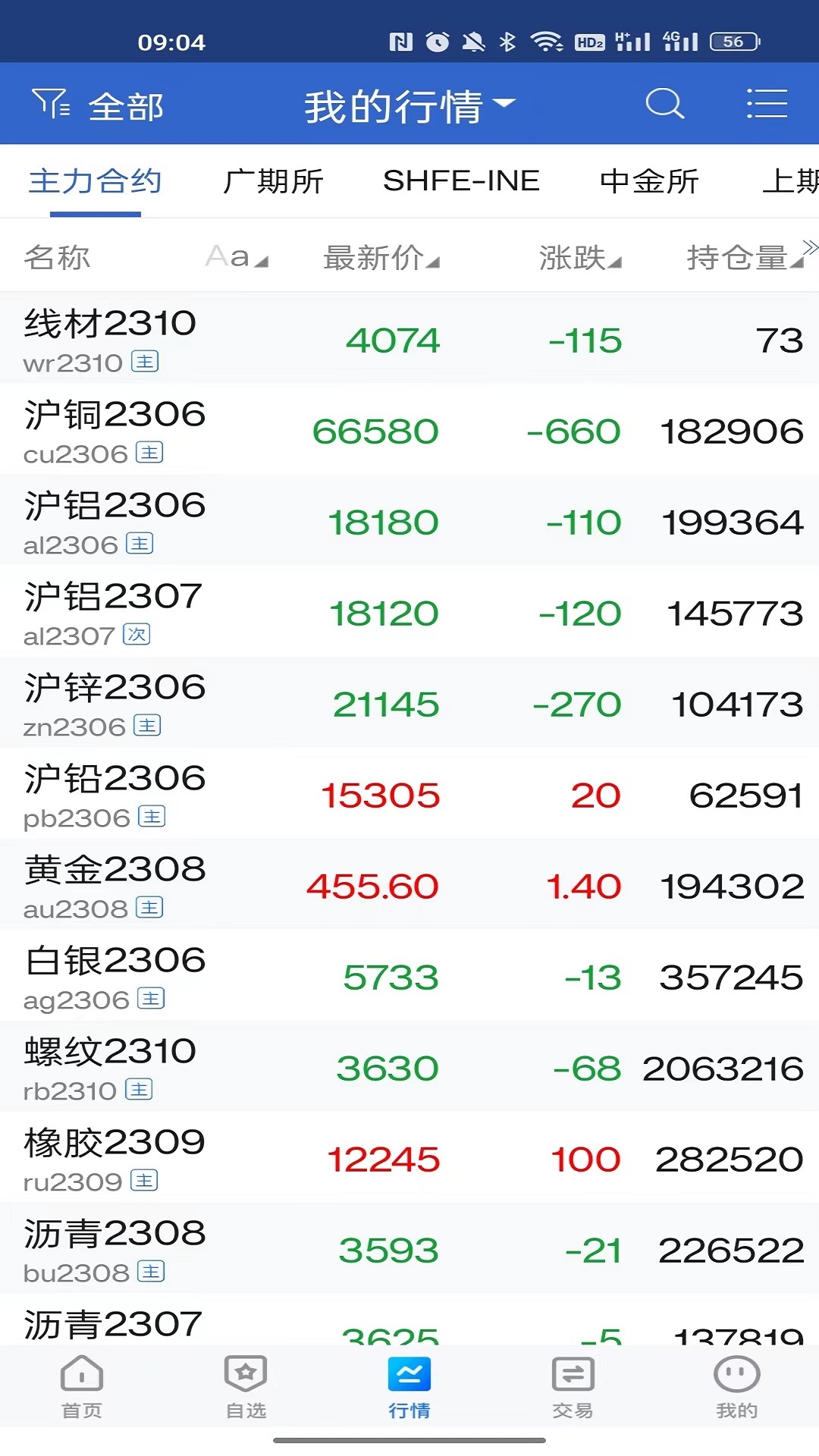
Task: Select the 中金所 tab
Action: [x=649, y=181]
